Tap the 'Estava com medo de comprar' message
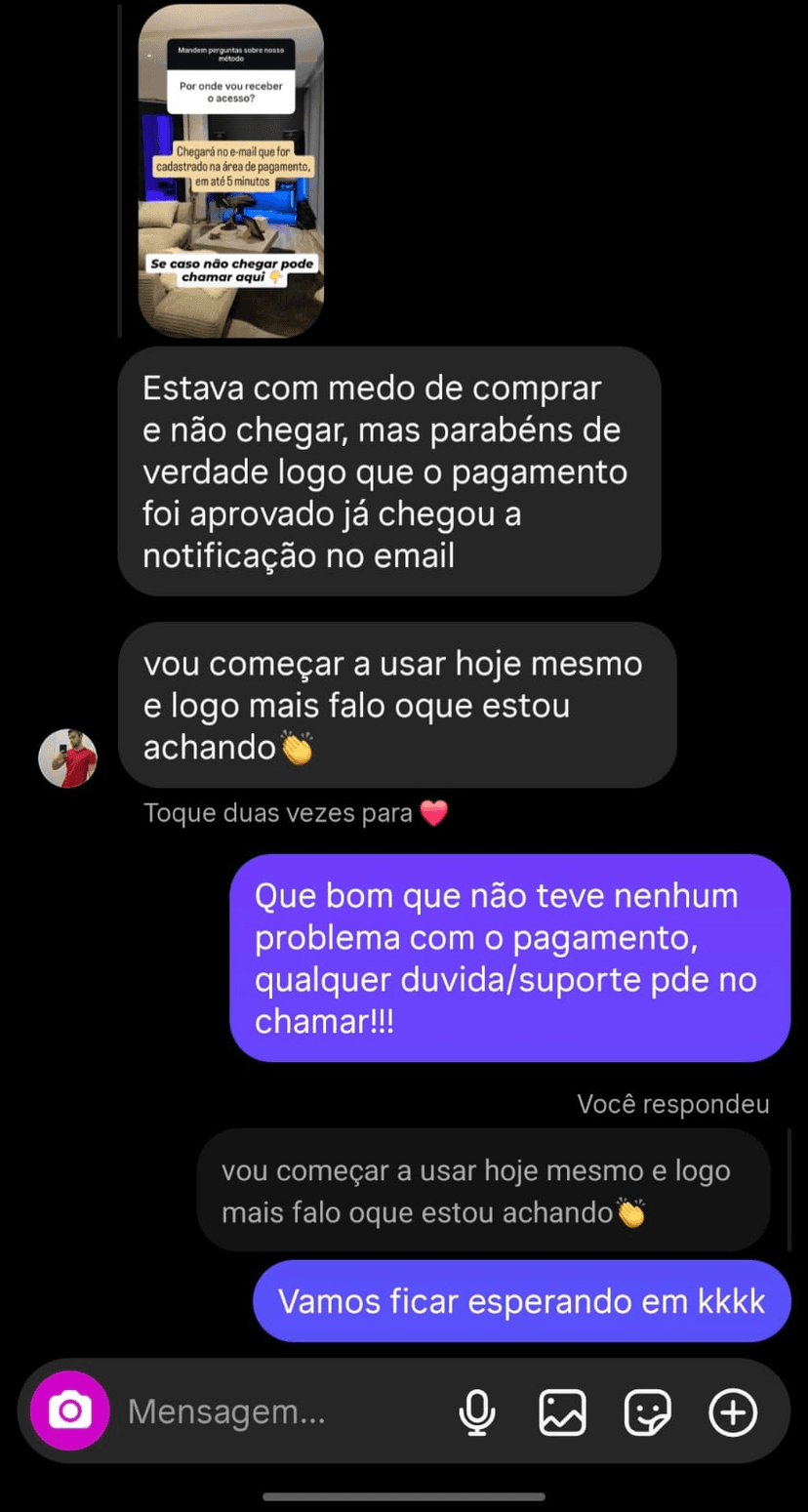 tap(388, 471)
